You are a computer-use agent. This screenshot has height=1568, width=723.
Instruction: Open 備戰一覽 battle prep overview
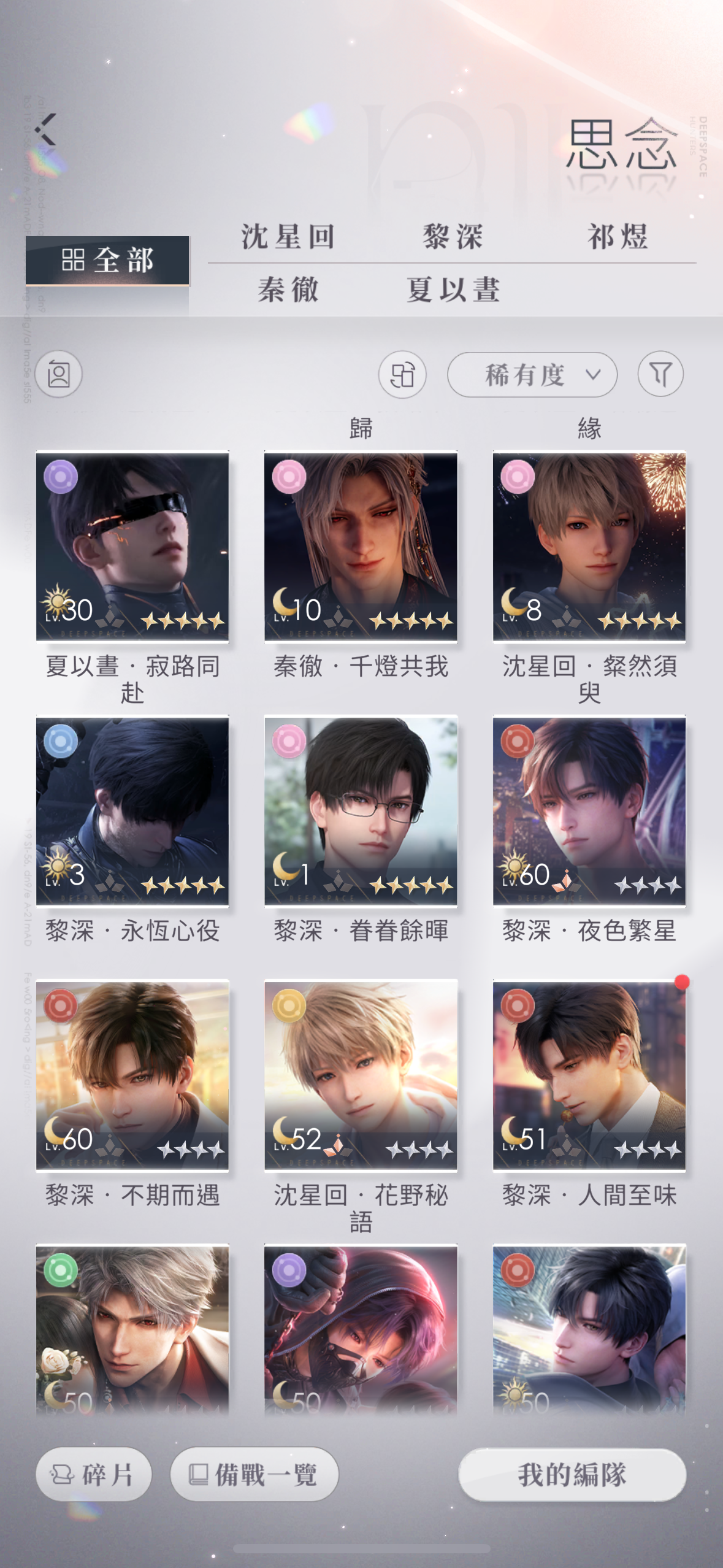point(254,1474)
